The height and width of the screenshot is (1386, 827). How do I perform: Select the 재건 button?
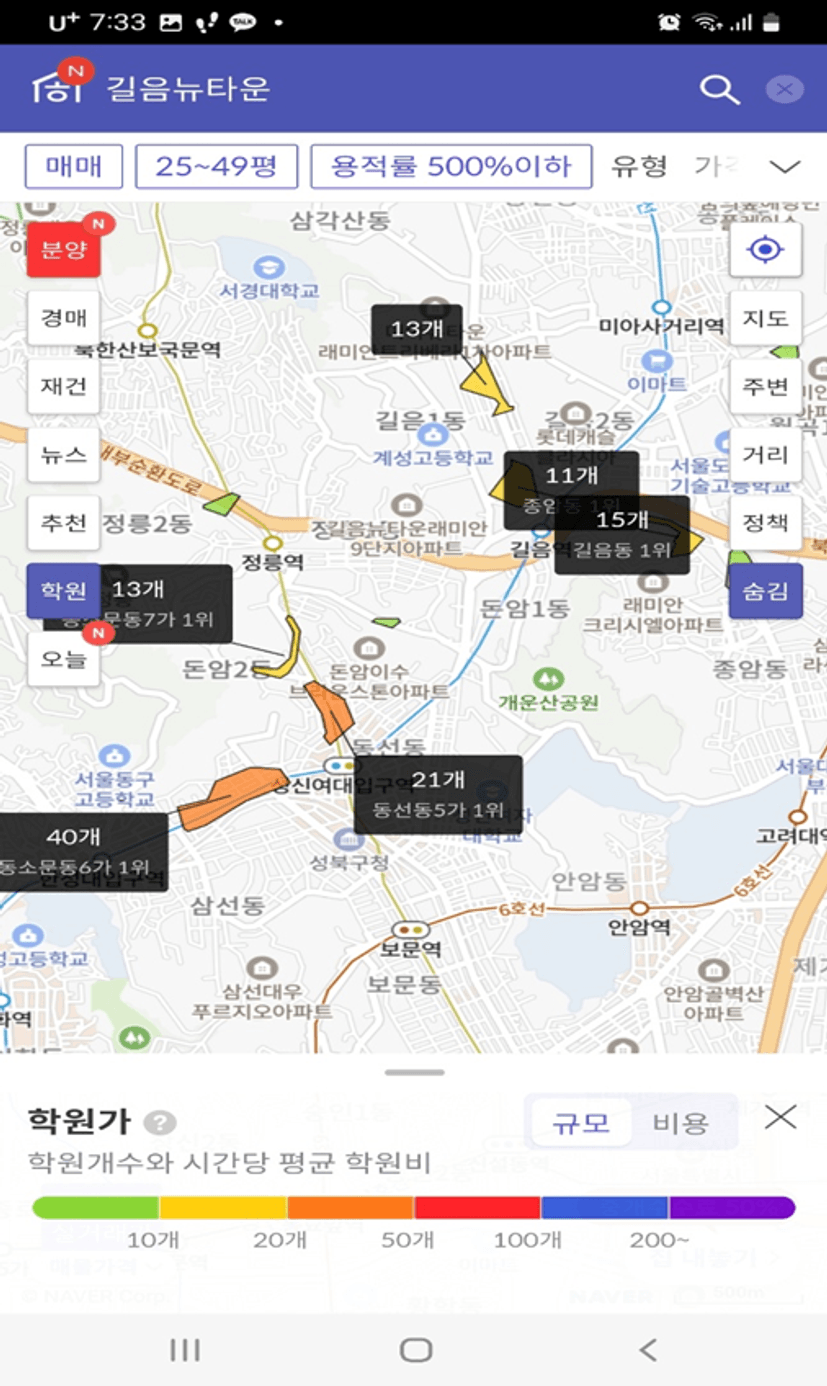64,386
